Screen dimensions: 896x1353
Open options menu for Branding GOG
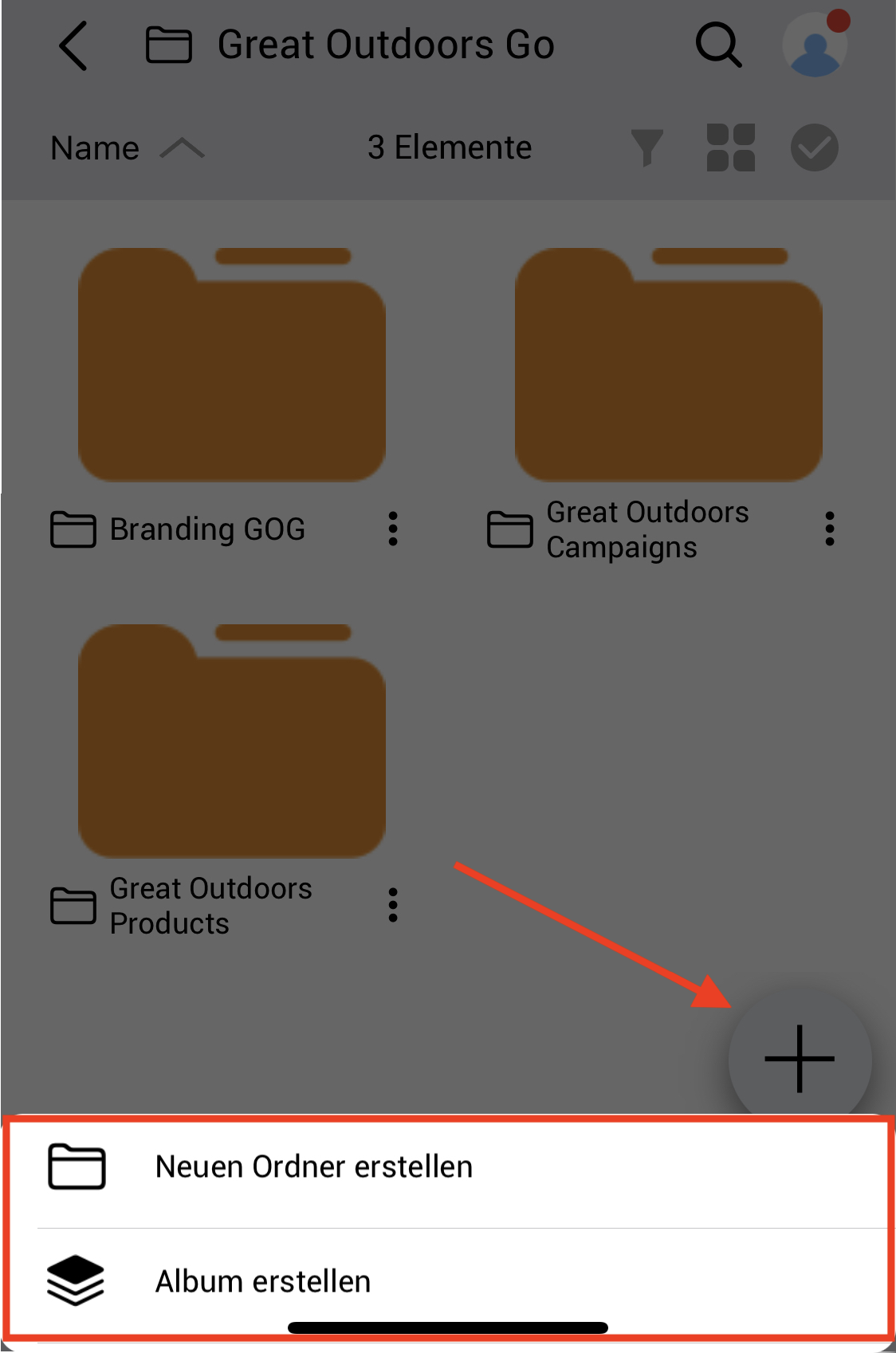(x=392, y=529)
